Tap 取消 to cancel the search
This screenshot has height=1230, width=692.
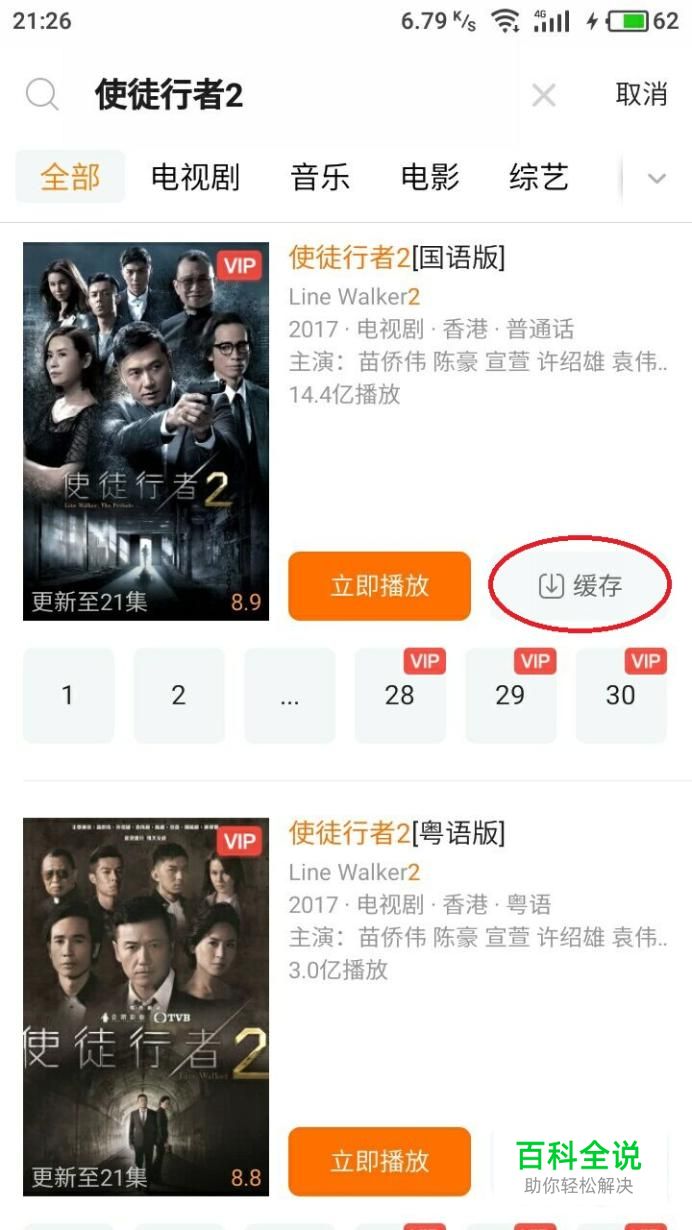tap(641, 95)
